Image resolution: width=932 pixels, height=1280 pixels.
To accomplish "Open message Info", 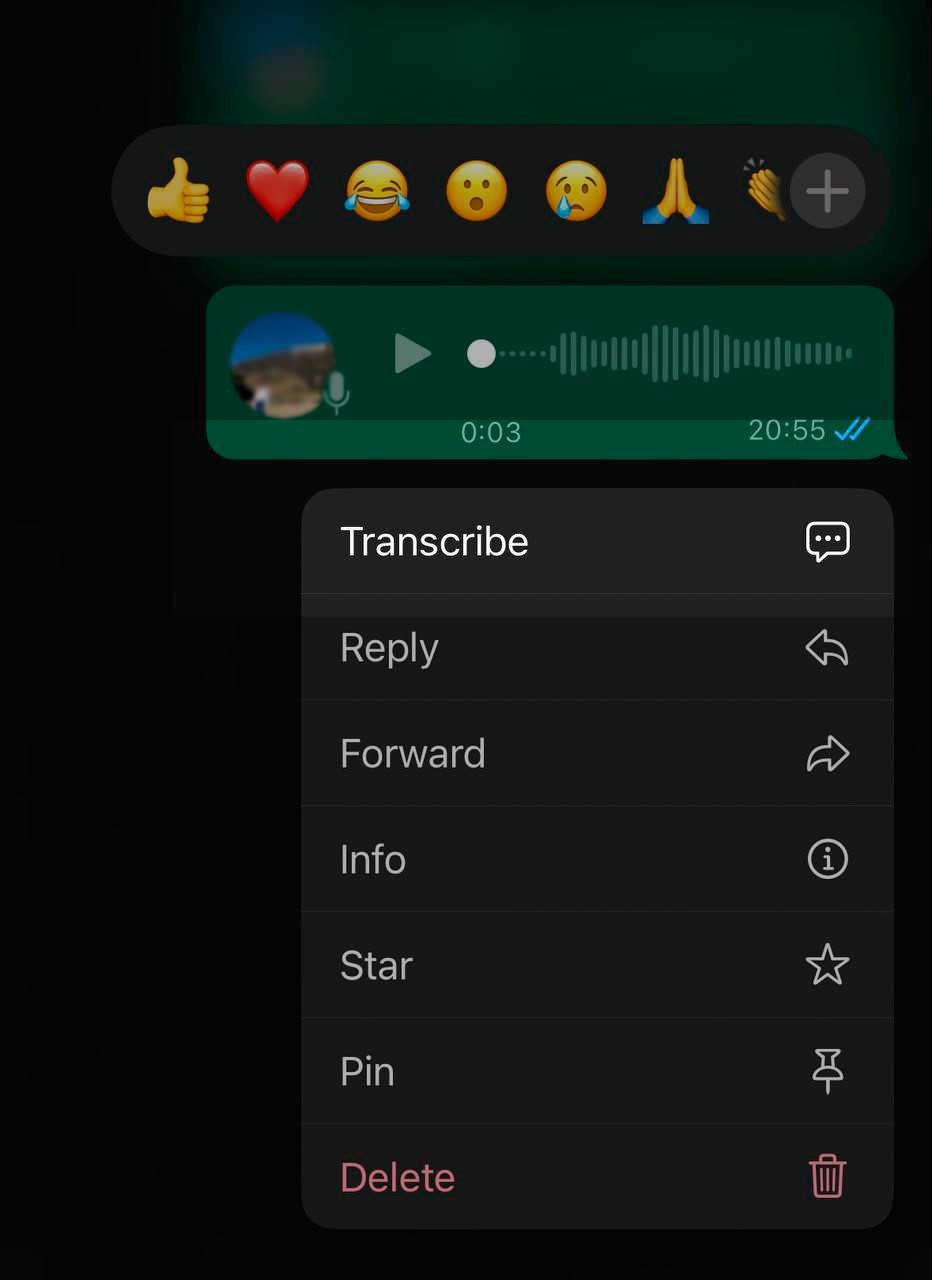I will [x=597, y=860].
